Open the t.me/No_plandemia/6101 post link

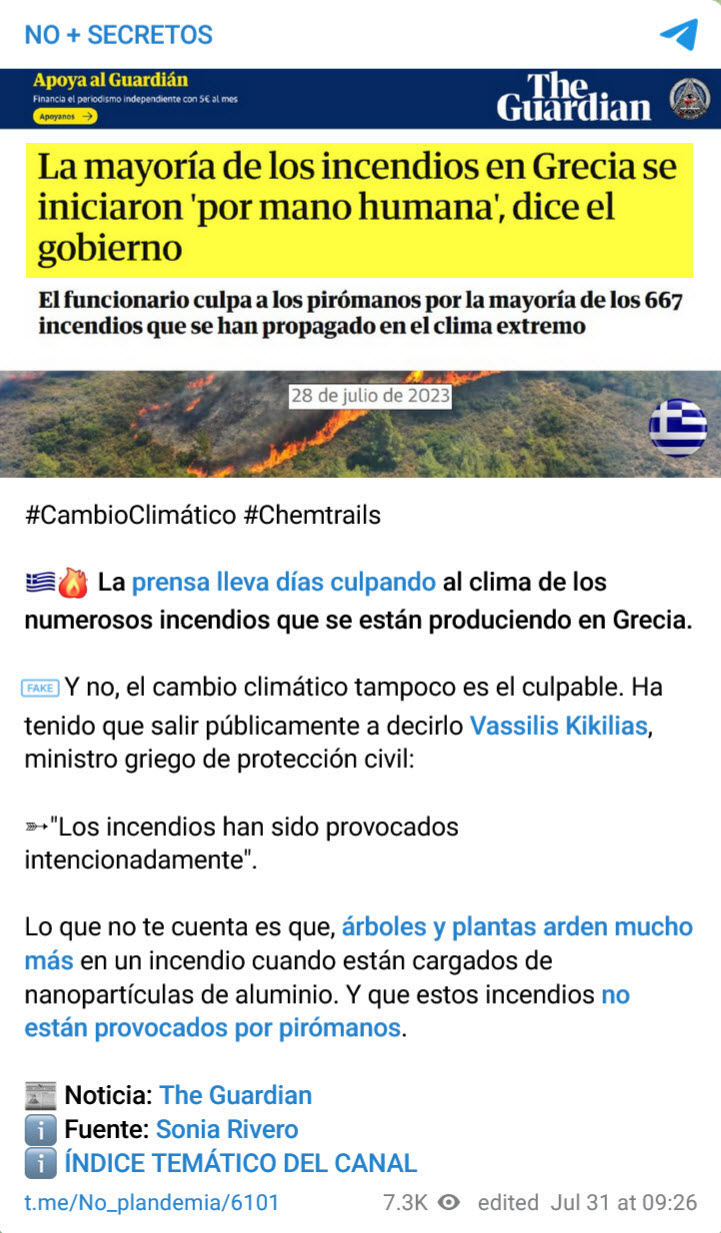click(x=152, y=1202)
